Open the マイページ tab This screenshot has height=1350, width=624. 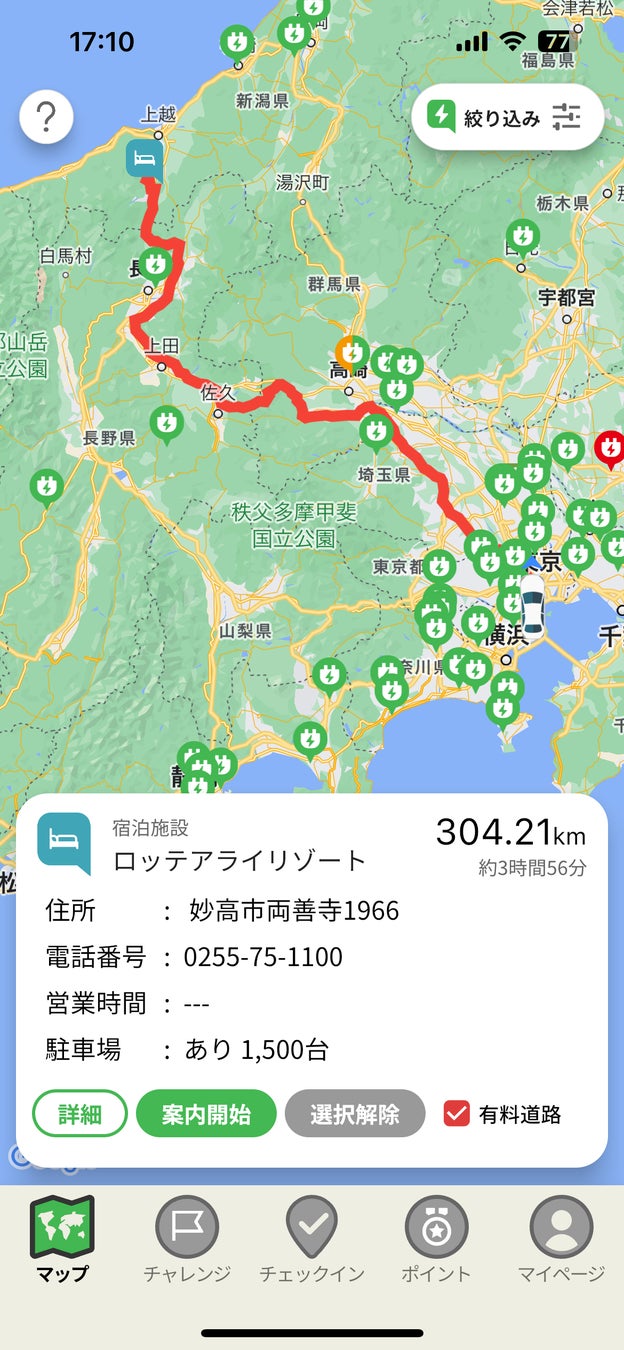(x=561, y=1239)
